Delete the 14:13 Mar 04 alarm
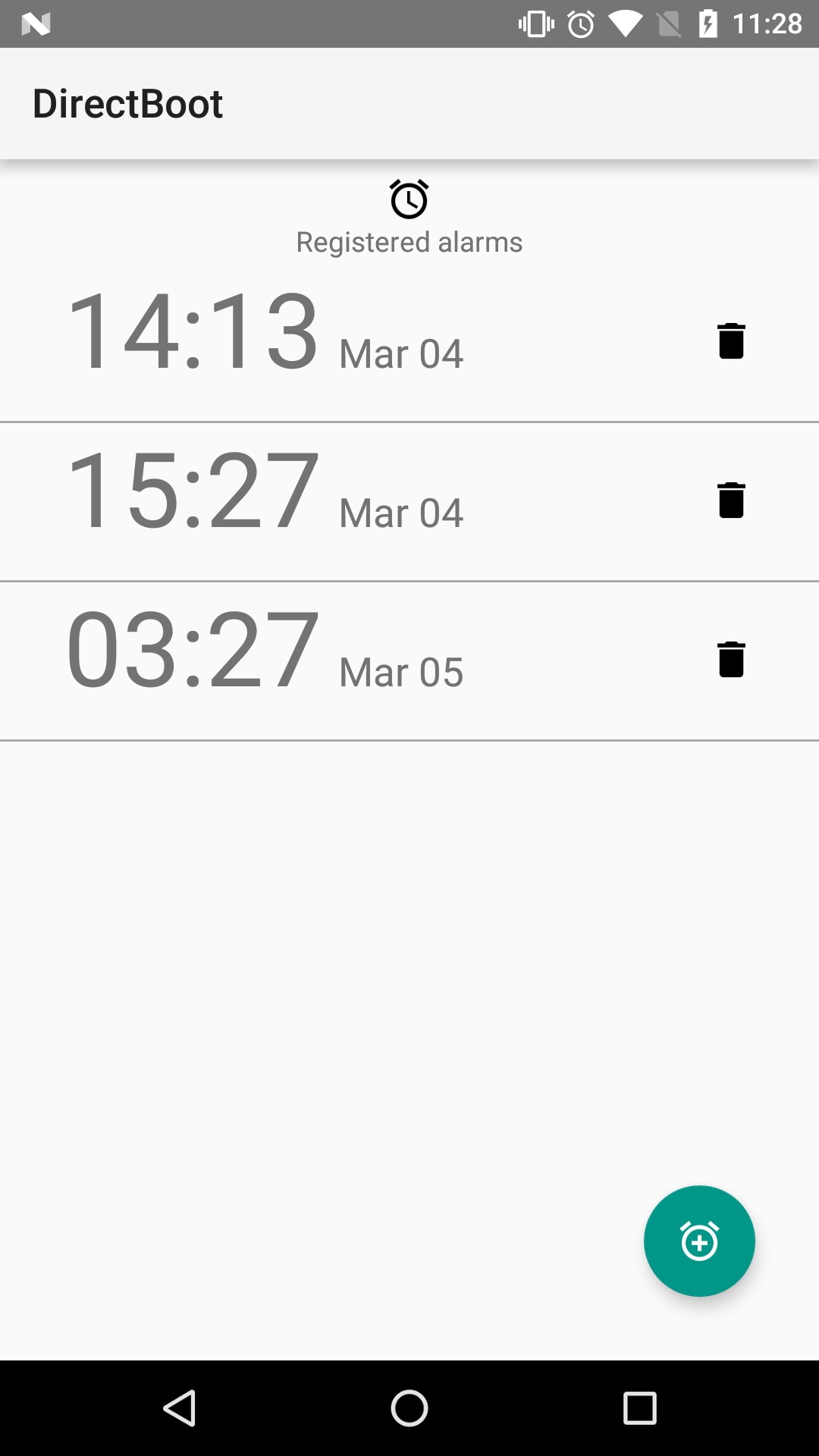The height and width of the screenshot is (1456, 819). (730, 340)
